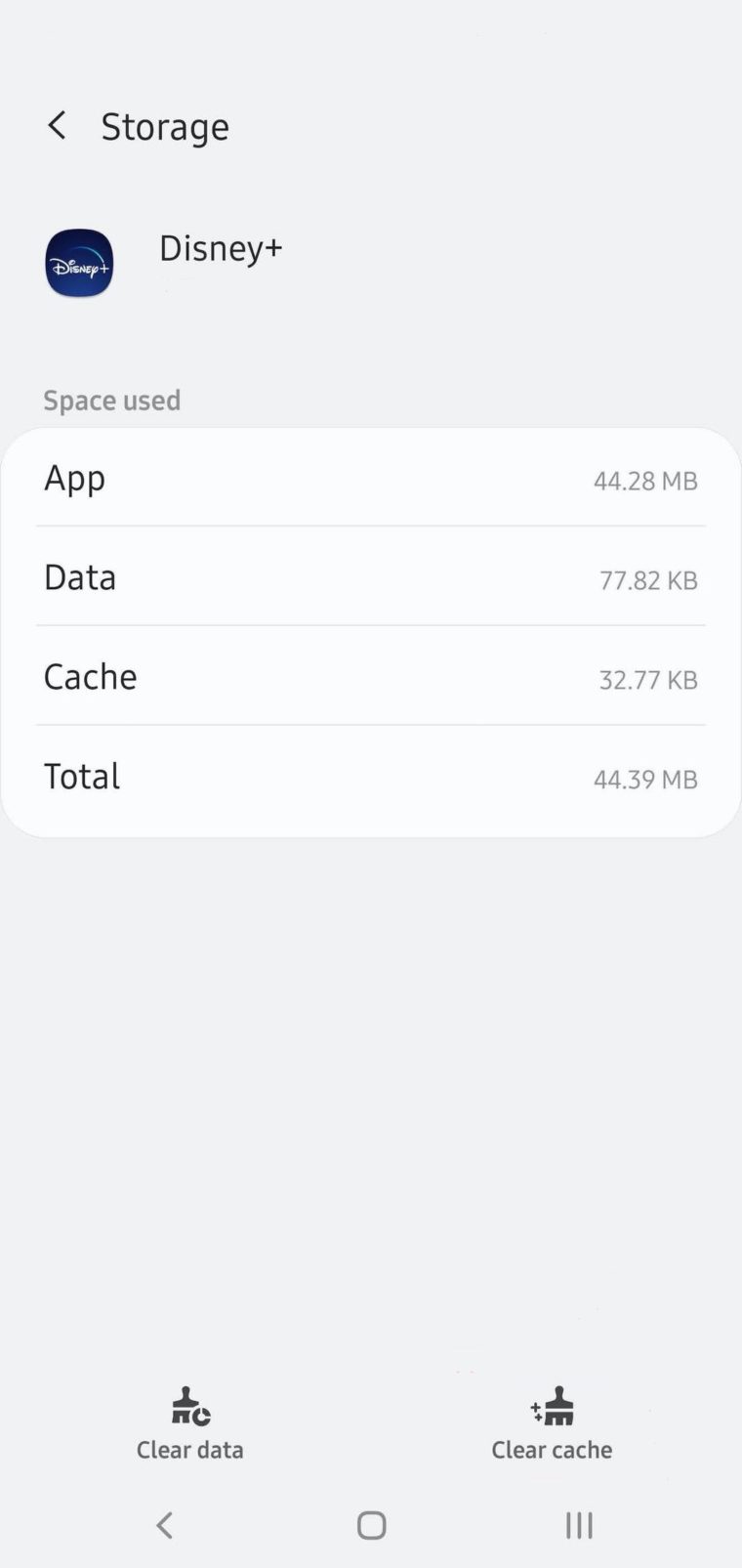Open recent apps with the recents icon
Viewport: 742px width, 1568px height.
(578, 1524)
